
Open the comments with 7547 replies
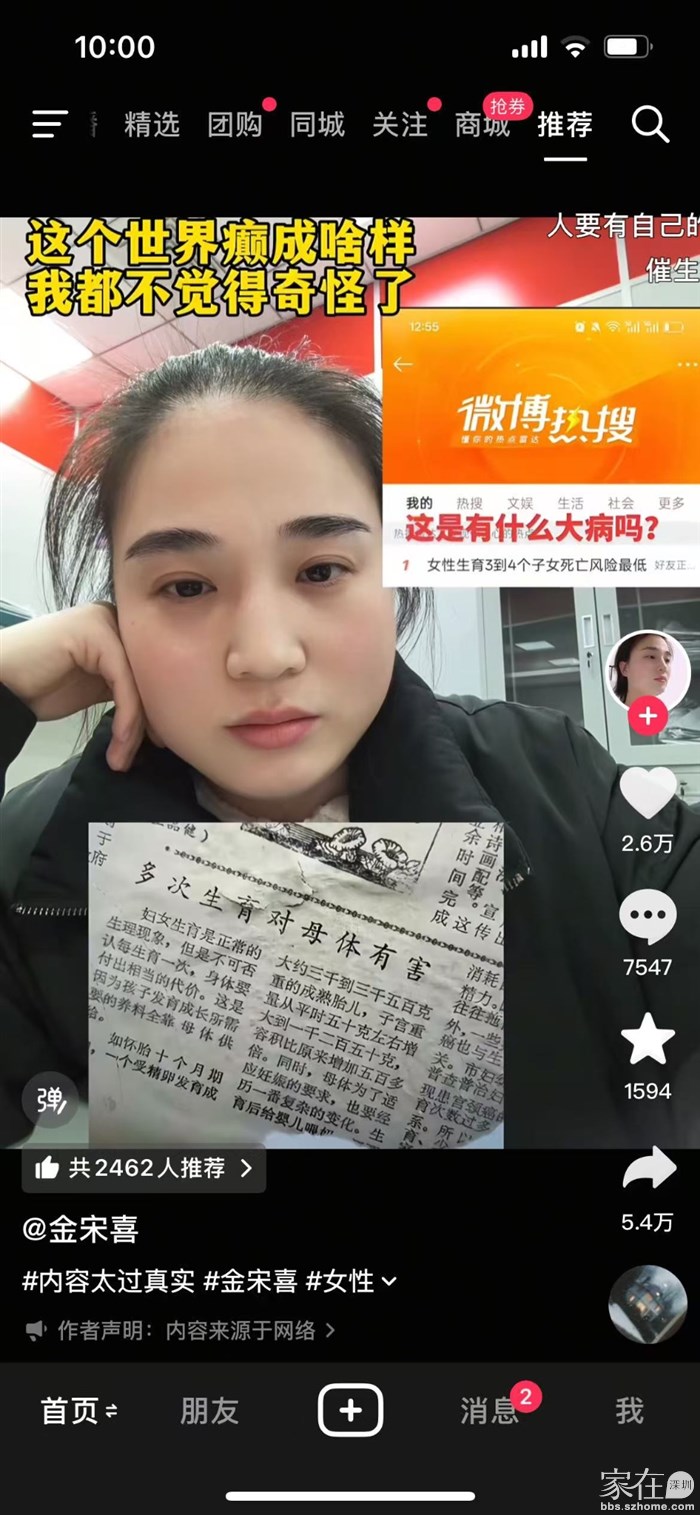(x=648, y=916)
